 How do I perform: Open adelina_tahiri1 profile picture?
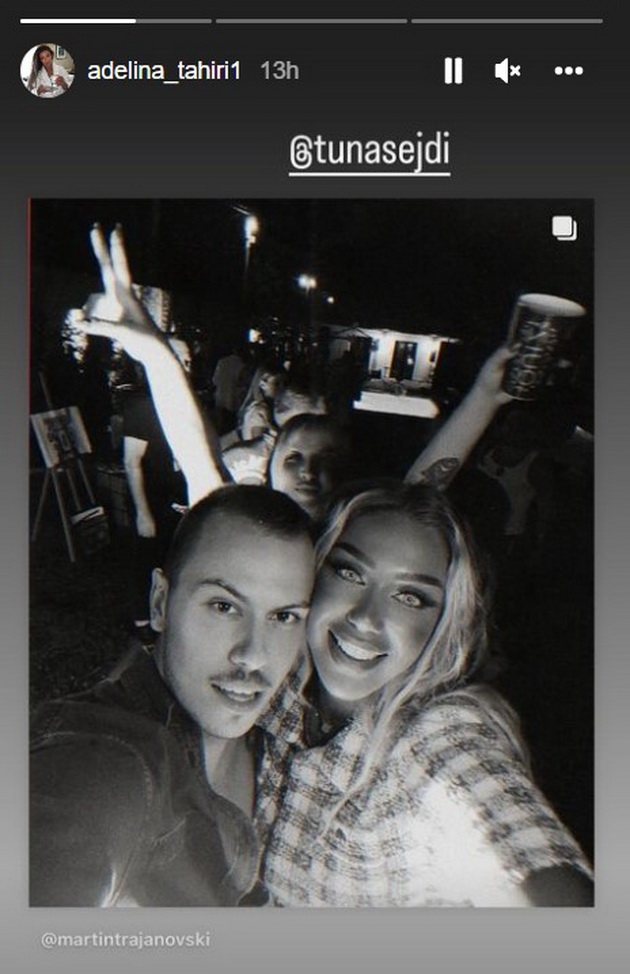(x=47, y=70)
